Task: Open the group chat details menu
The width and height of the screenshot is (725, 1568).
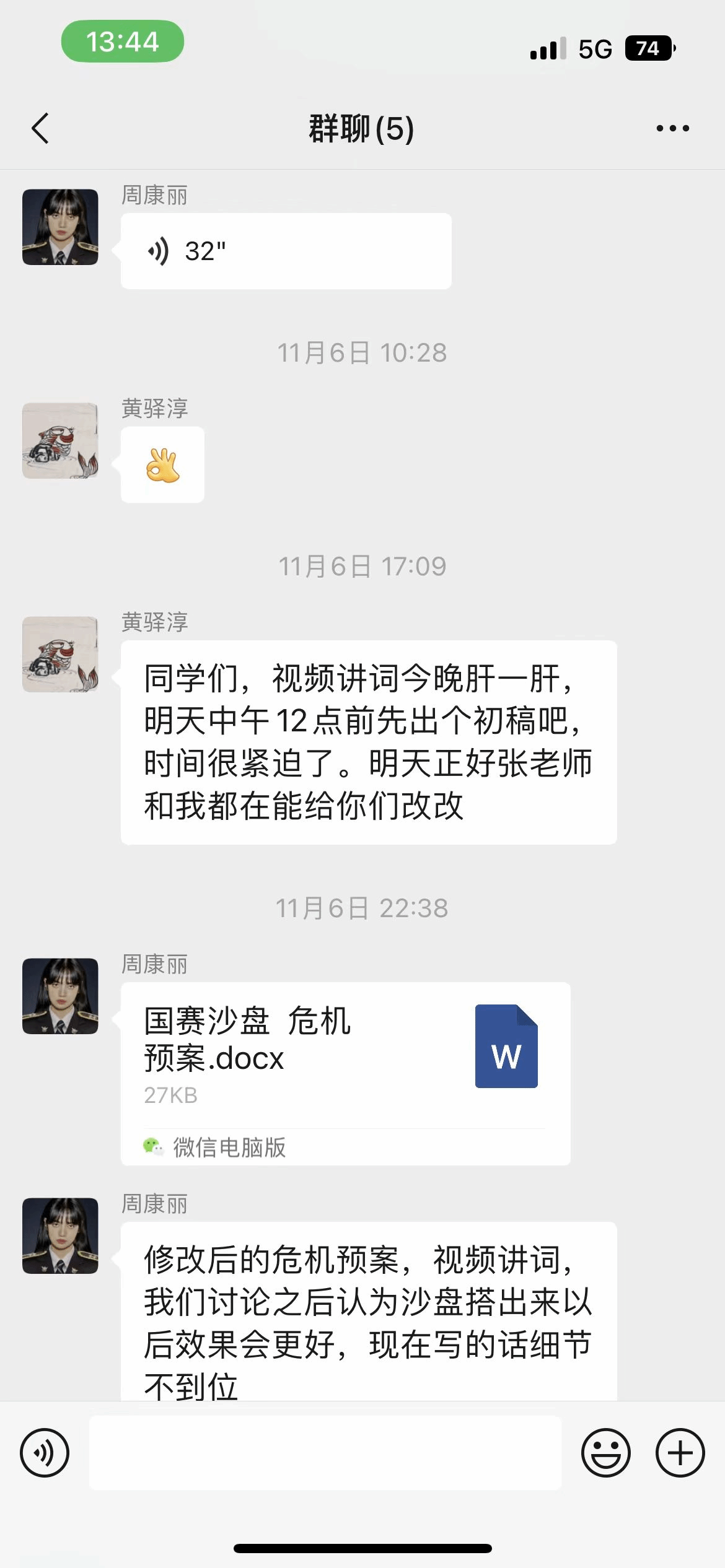Action: 672,128
